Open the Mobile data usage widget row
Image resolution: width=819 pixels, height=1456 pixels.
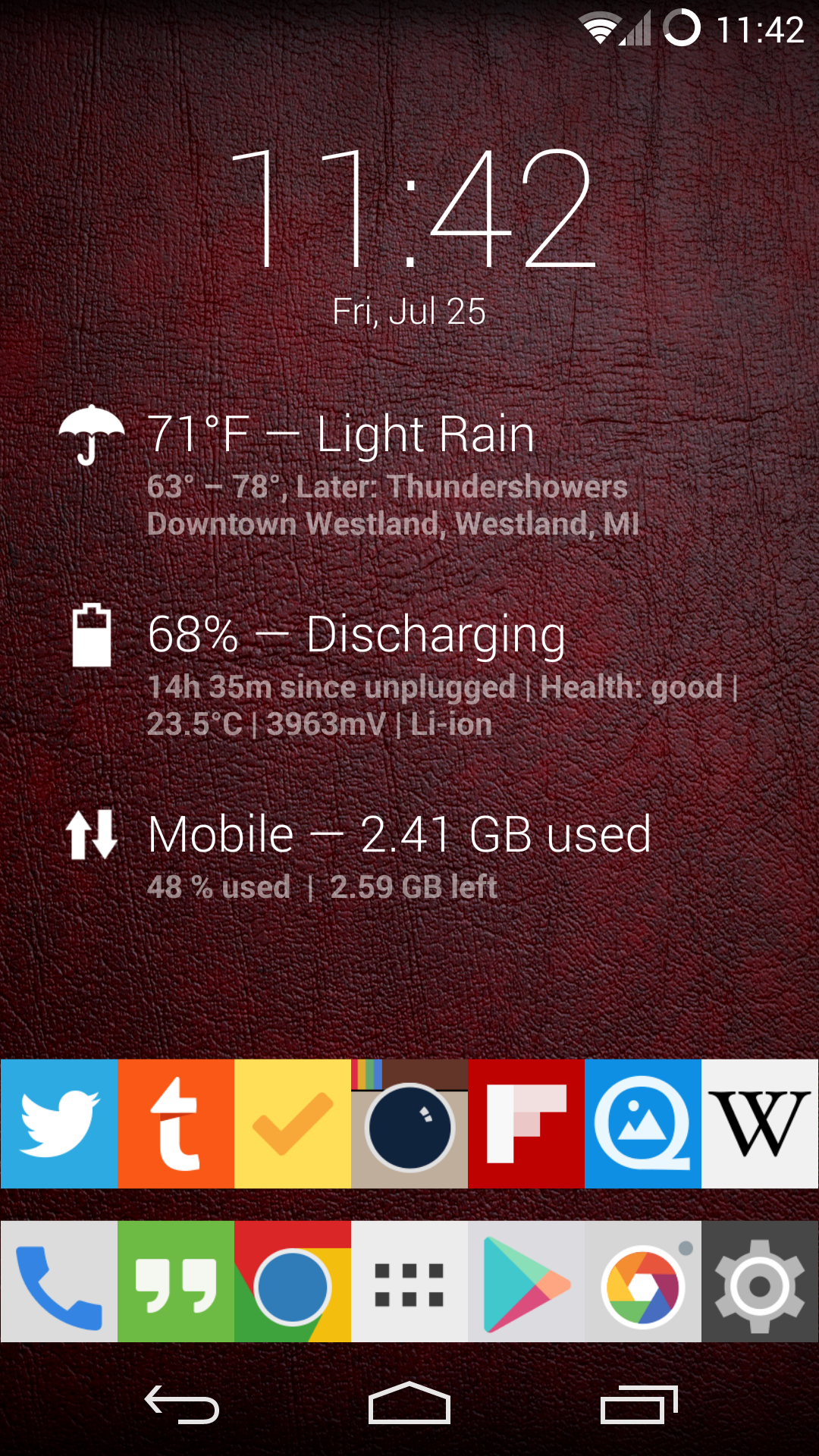click(356, 855)
